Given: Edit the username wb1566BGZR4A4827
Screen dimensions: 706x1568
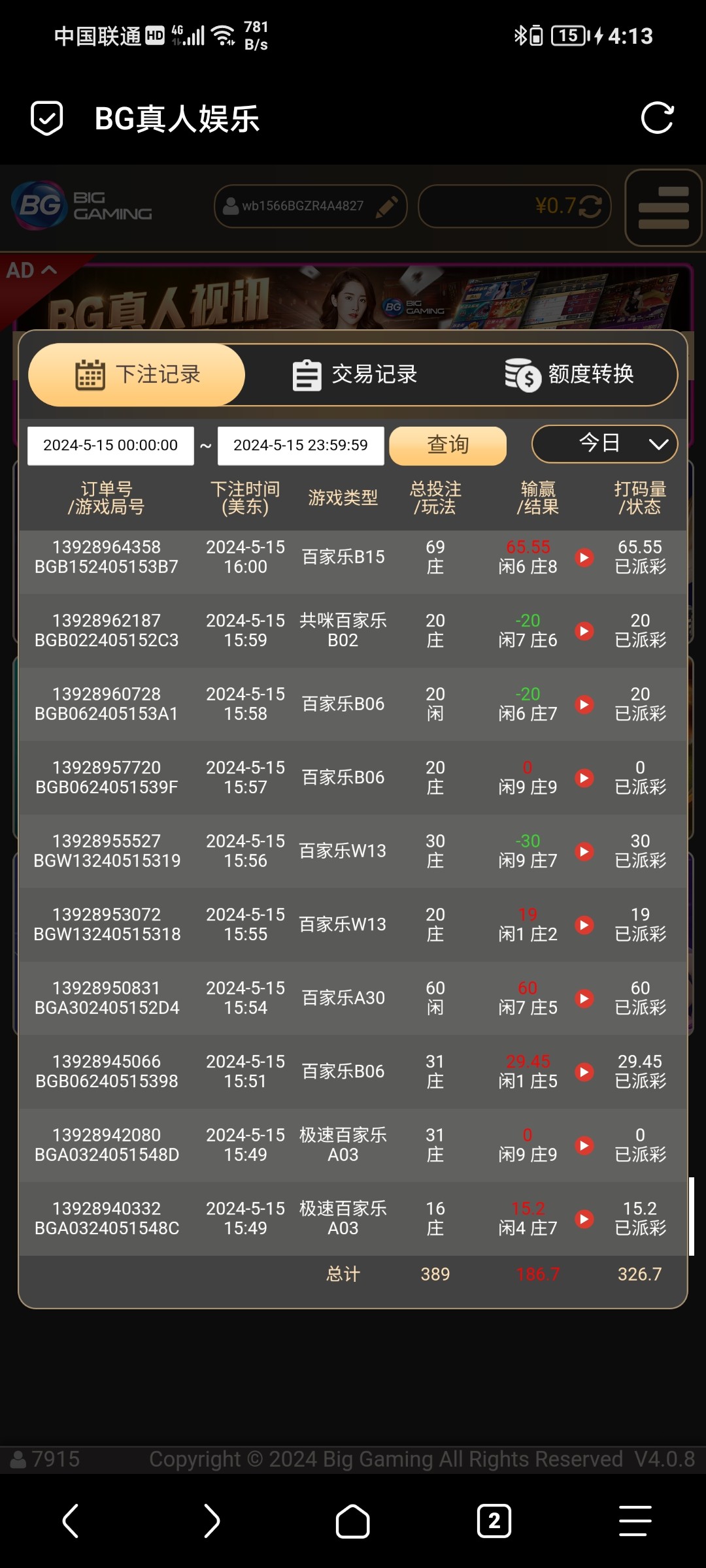Looking at the screenshot, I should [386, 206].
